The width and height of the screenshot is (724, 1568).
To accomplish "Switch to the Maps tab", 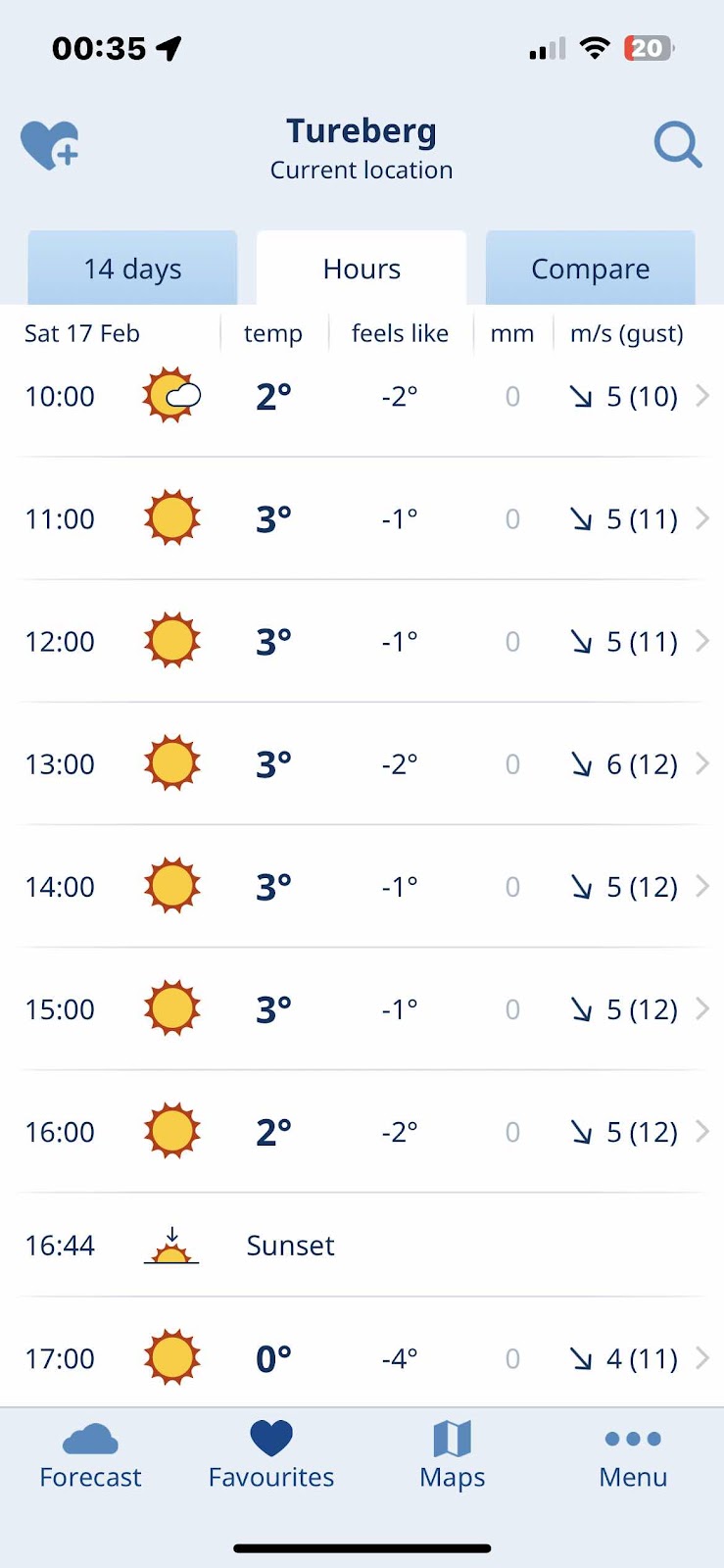I will [x=453, y=1456].
